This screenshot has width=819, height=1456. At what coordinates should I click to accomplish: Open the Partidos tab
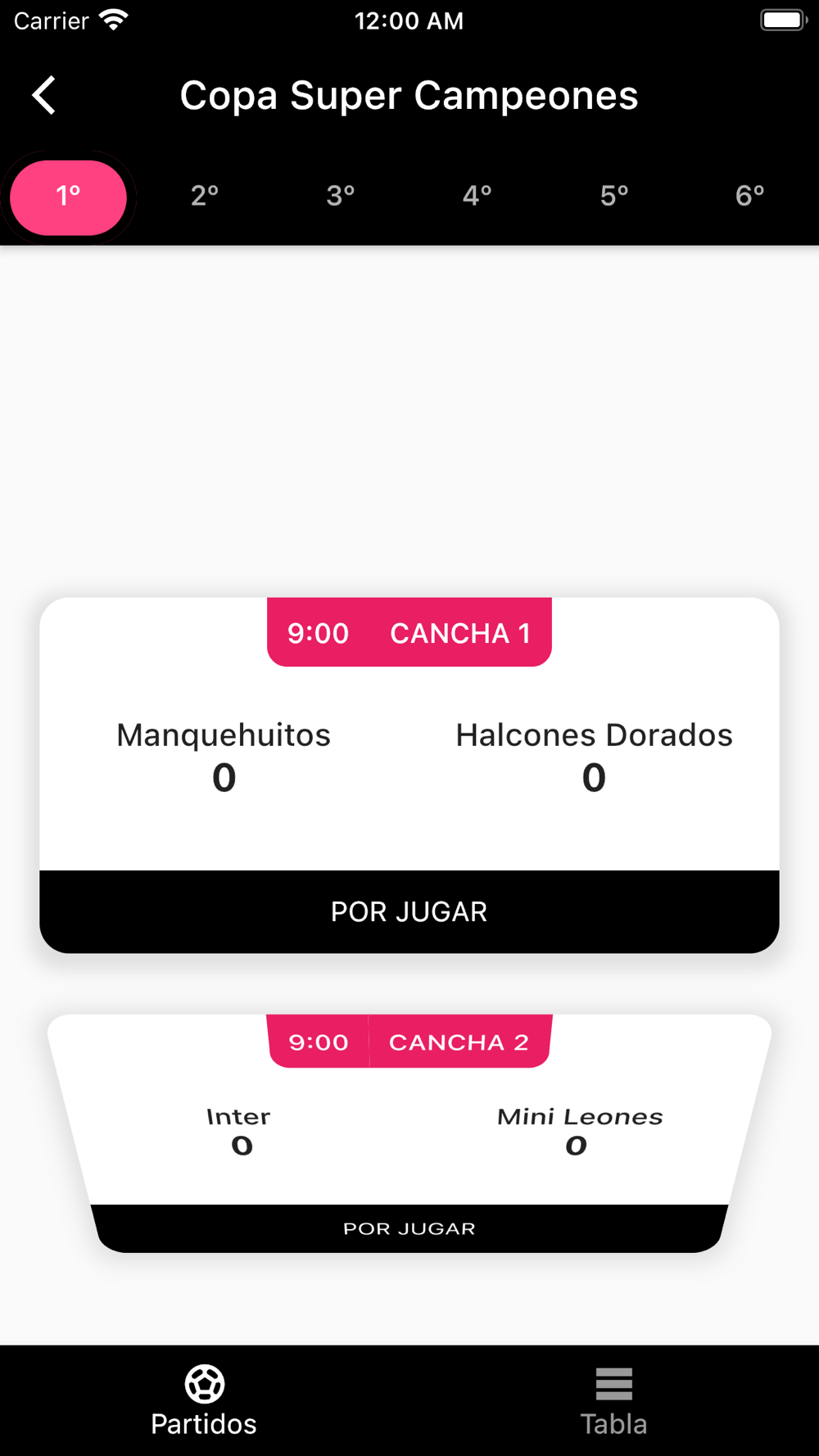tap(204, 1400)
